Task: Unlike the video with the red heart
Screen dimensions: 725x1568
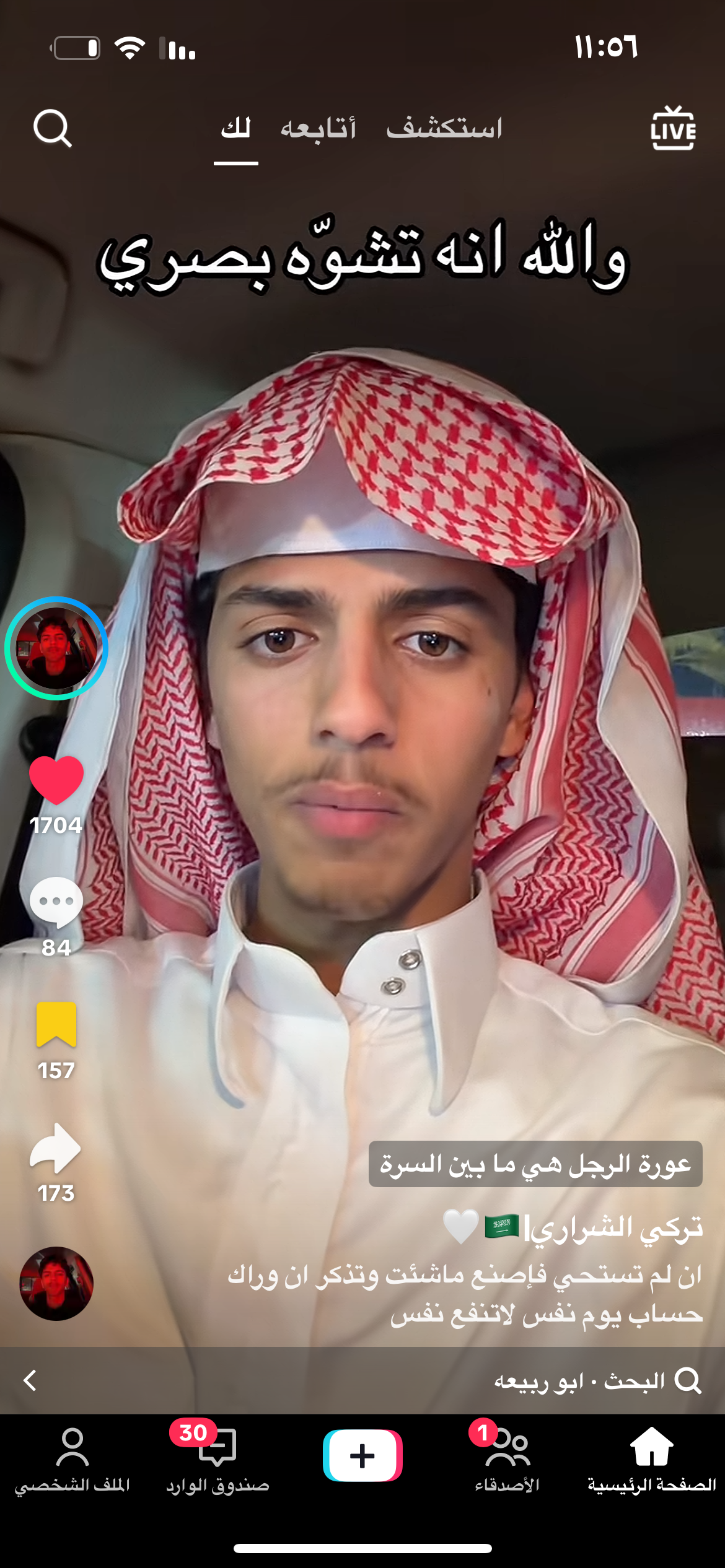Action: tap(56, 780)
